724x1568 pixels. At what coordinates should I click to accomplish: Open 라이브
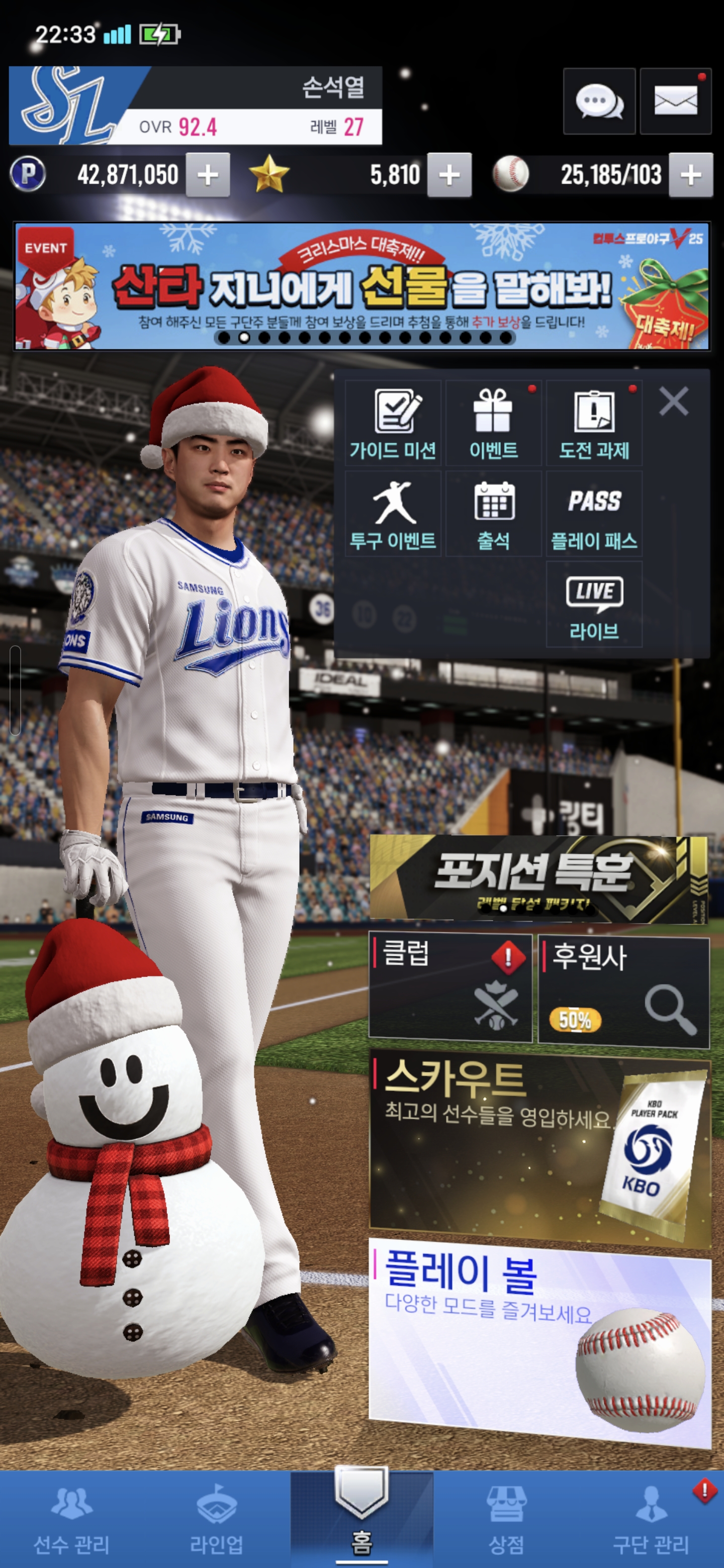pos(594,604)
